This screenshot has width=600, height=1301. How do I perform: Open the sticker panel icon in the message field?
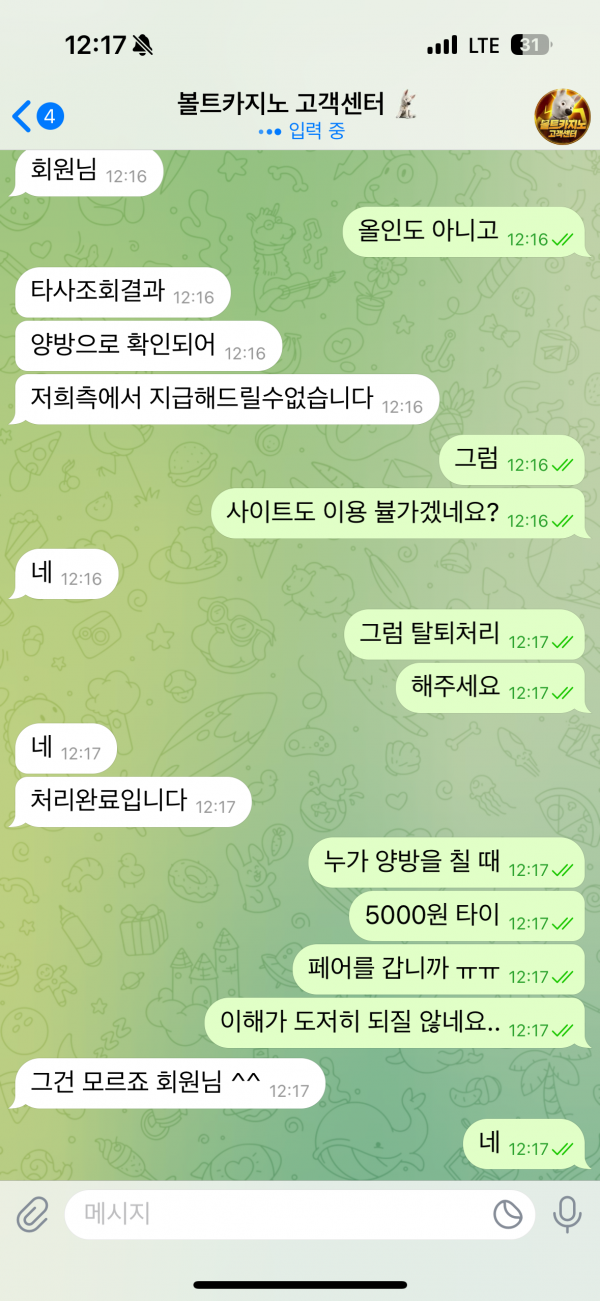[x=508, y=1214]
